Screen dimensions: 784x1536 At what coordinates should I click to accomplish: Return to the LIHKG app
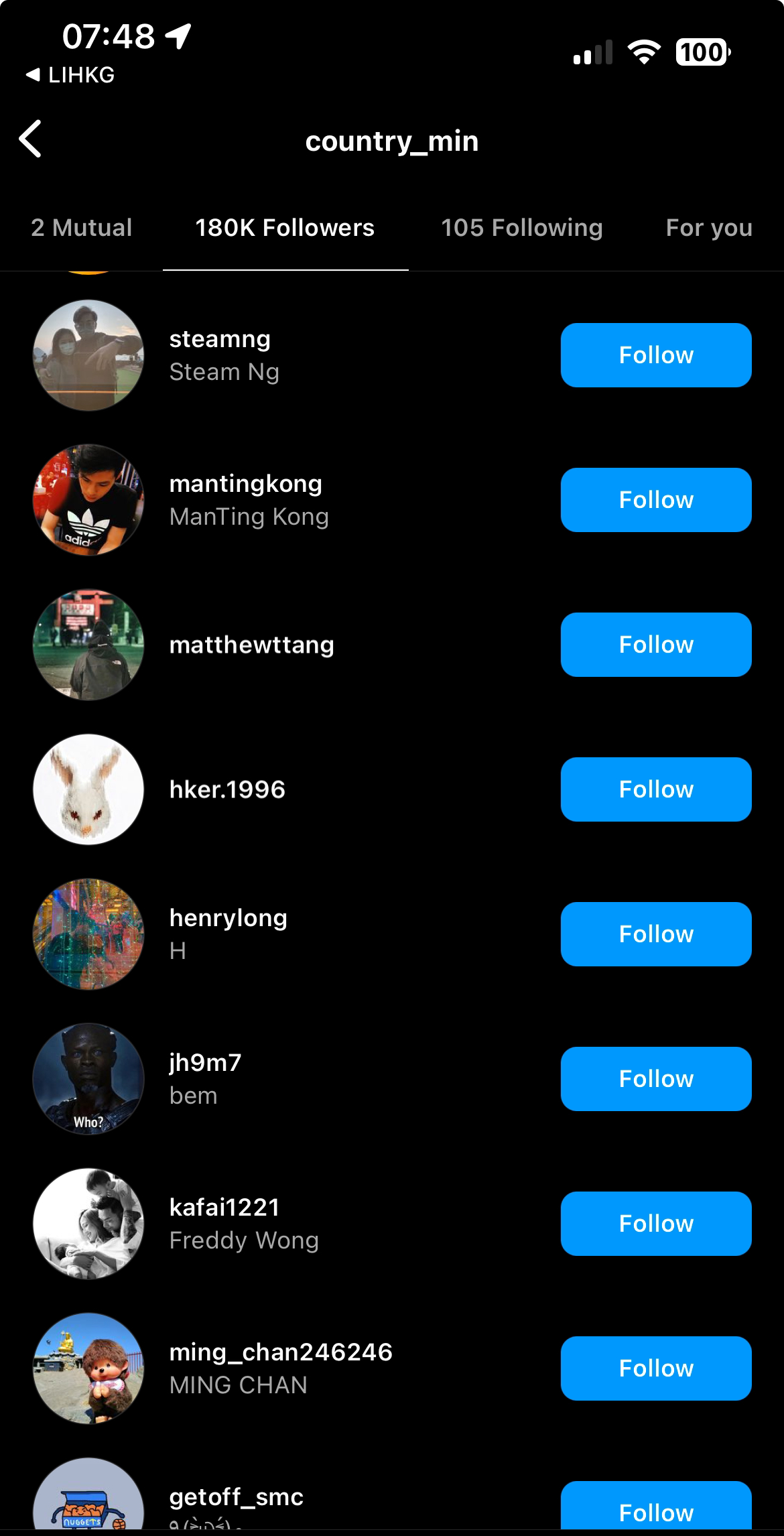coord(70,75)
